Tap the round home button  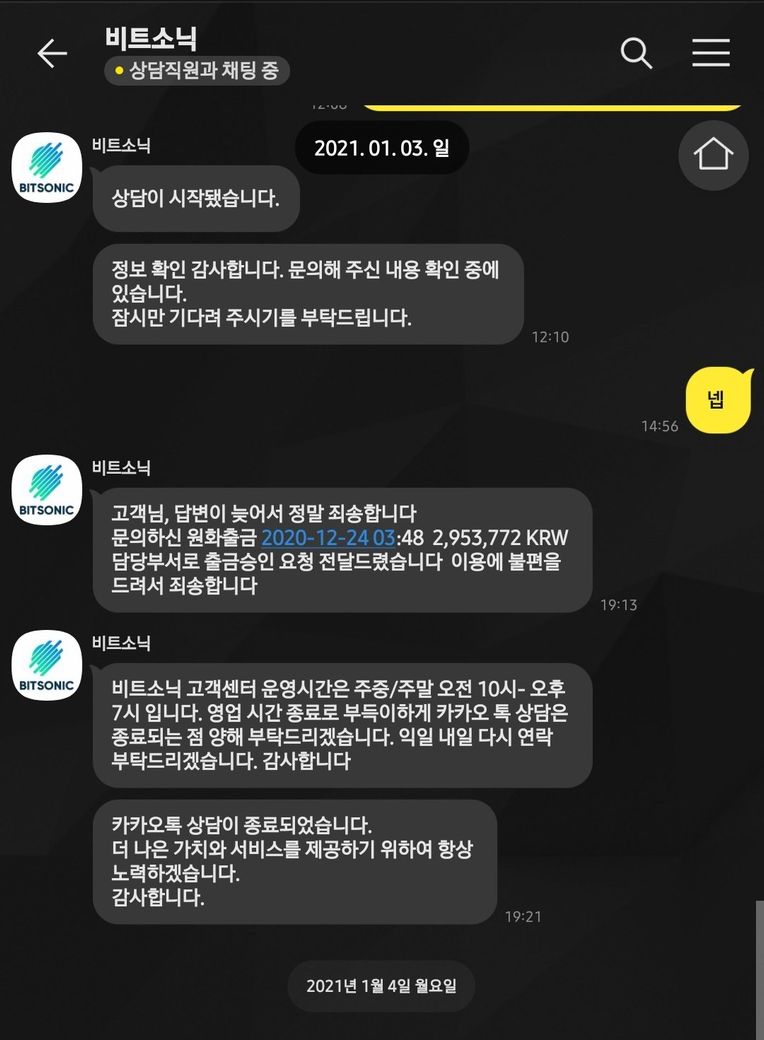coord(713,155)
